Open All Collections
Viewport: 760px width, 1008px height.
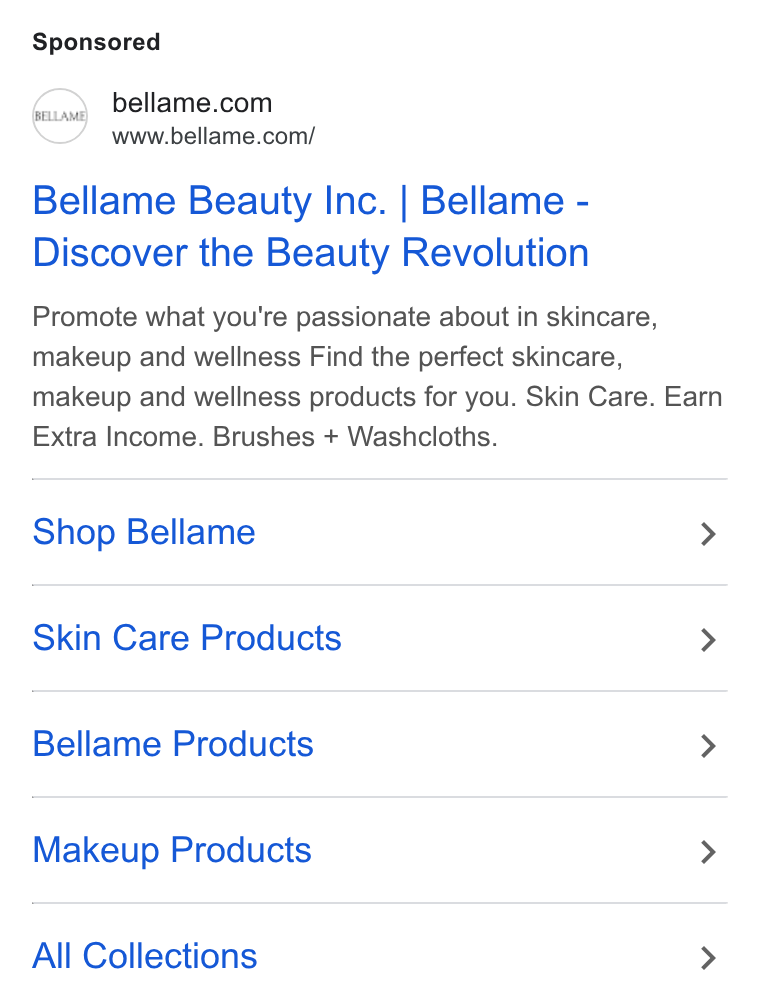[x=379, y=956]
